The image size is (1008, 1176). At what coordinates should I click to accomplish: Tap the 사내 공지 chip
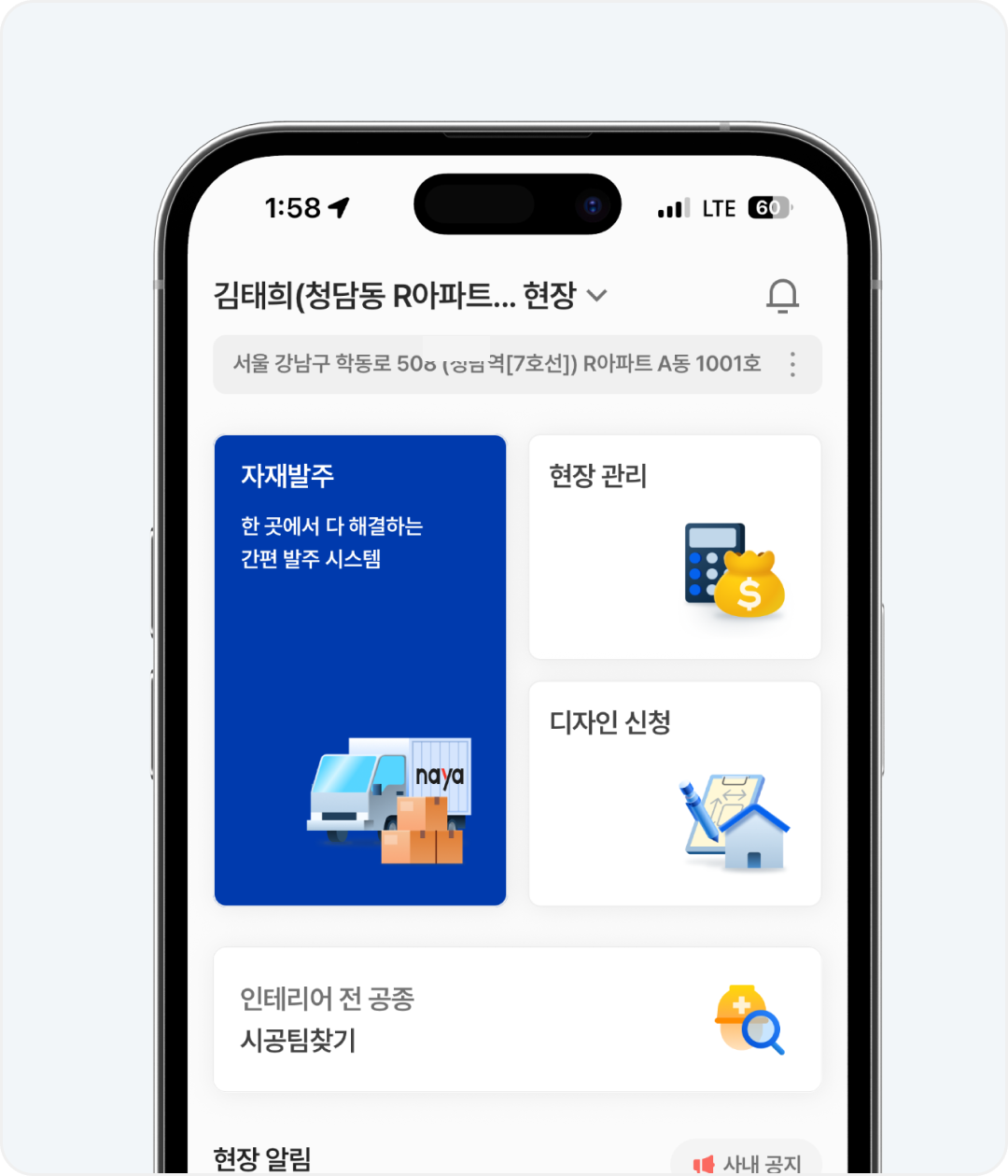pyautogui.click(x=747, y=1161)
